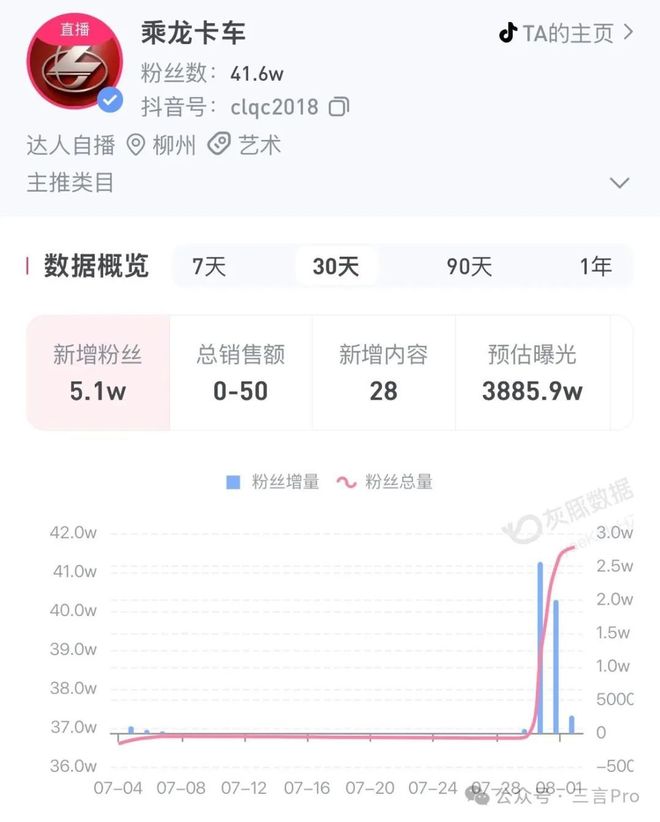View the 预估曝光 metric
Image resolution: width=660 pixels, height=822 pixels.
[532, 373]
